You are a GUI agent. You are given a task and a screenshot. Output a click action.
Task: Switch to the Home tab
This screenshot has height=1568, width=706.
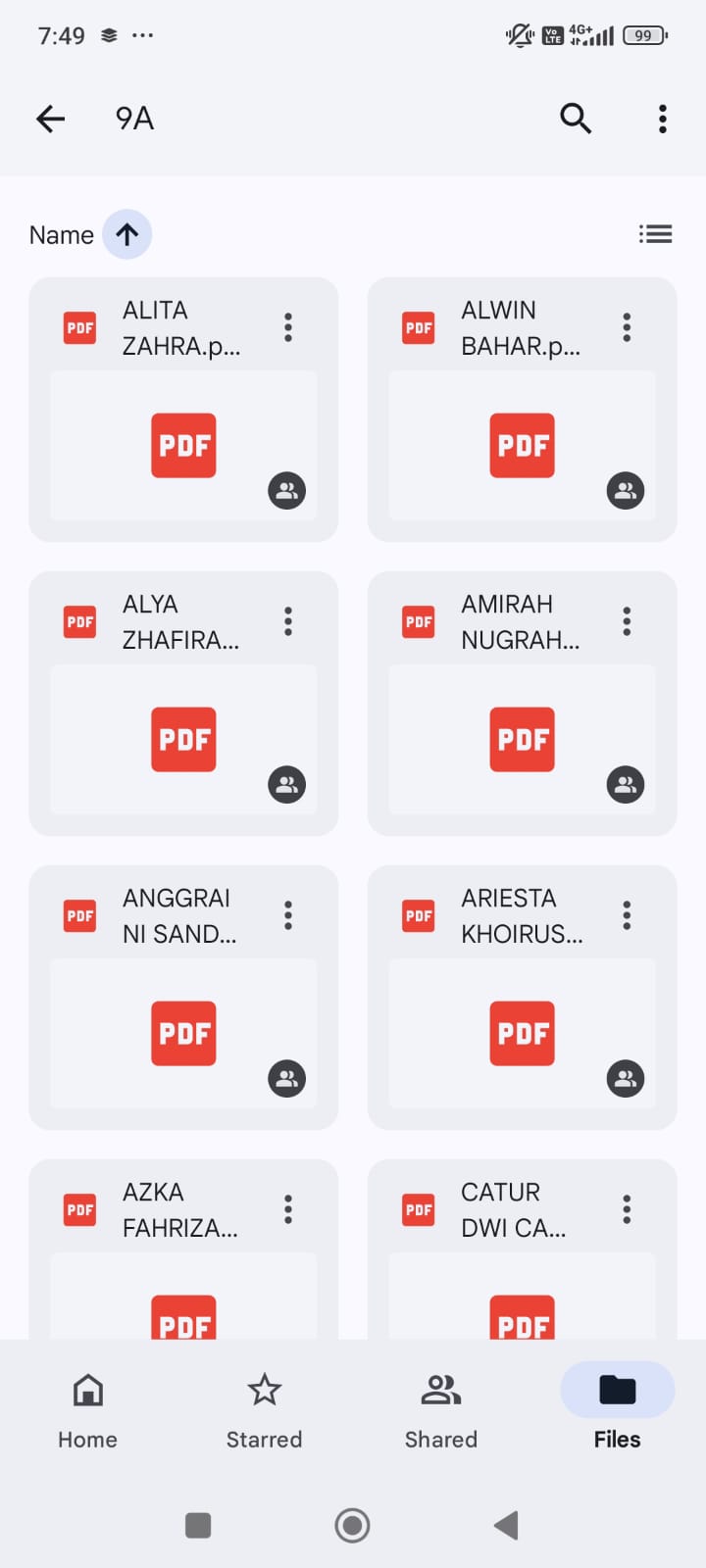tap(88, 1410)
